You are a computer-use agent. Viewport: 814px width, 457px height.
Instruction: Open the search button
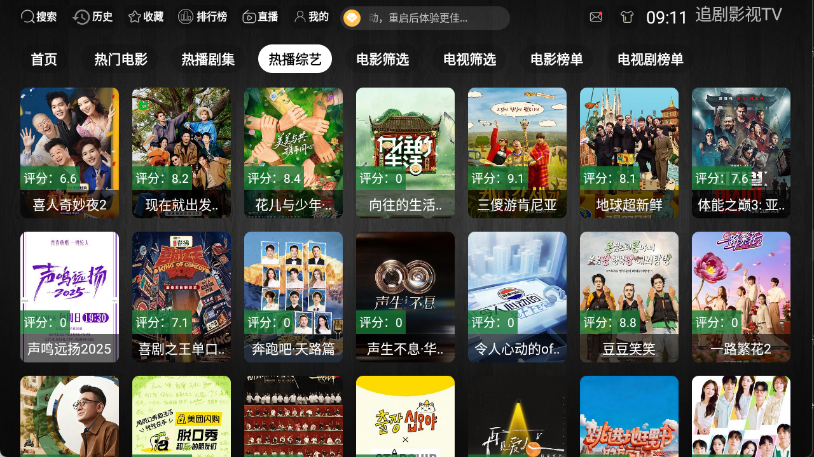click(x=38, y=17)
